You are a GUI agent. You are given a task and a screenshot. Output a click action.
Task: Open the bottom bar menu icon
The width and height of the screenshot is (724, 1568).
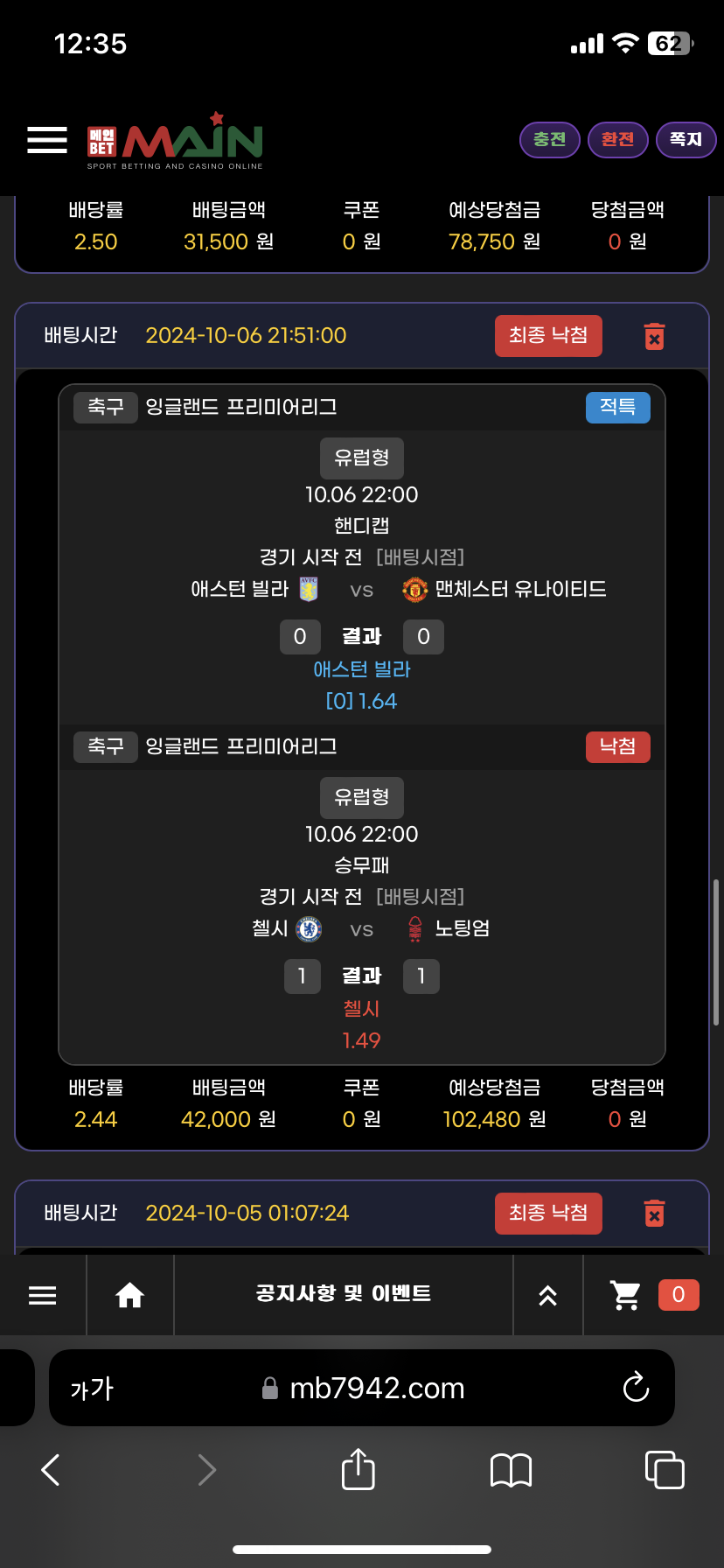click(42, 1295)
